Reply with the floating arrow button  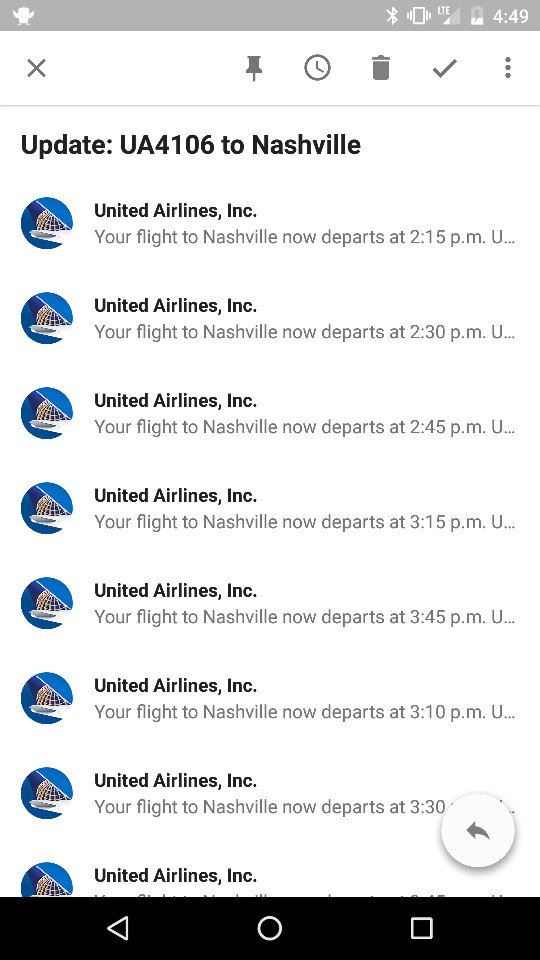[478, 831]
